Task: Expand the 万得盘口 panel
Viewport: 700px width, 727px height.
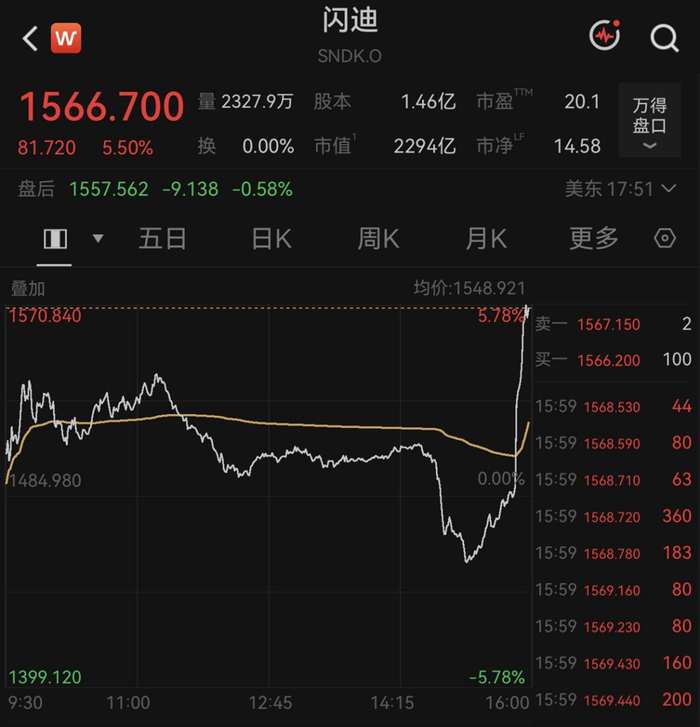Action: pyautogui.click(x=649, y=121)
